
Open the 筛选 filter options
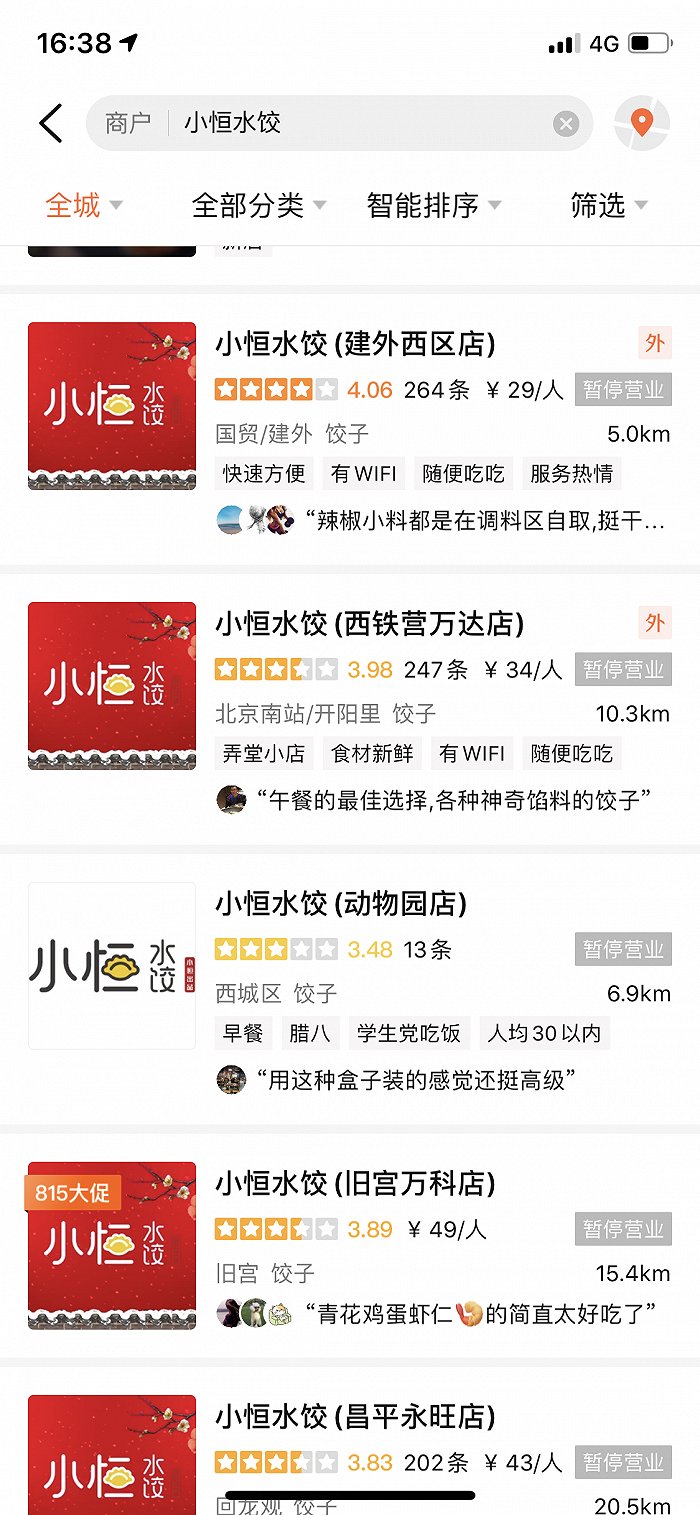[608, 205]
